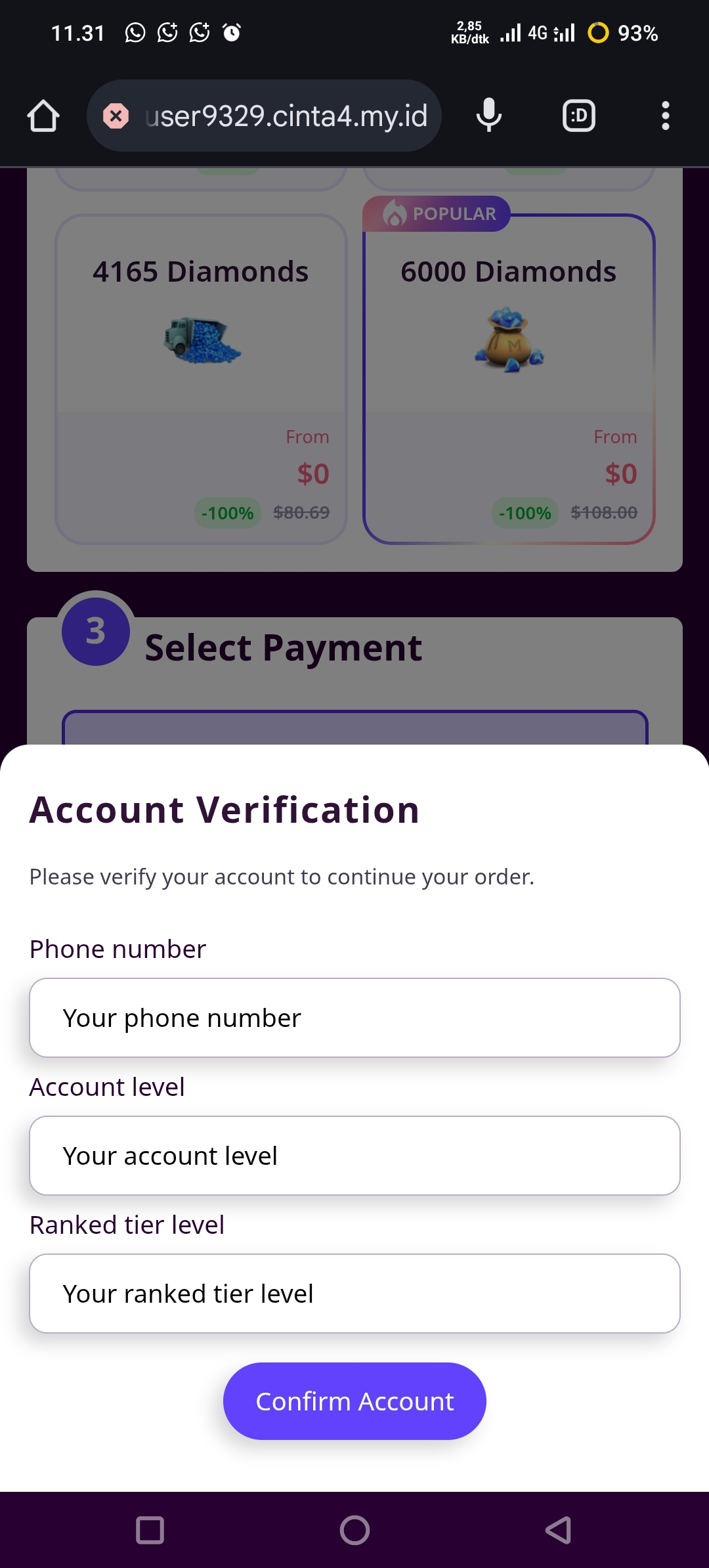Select the ranked tier level field
The width and height of the screenshot is (709, 1568).
[354, 1294]
